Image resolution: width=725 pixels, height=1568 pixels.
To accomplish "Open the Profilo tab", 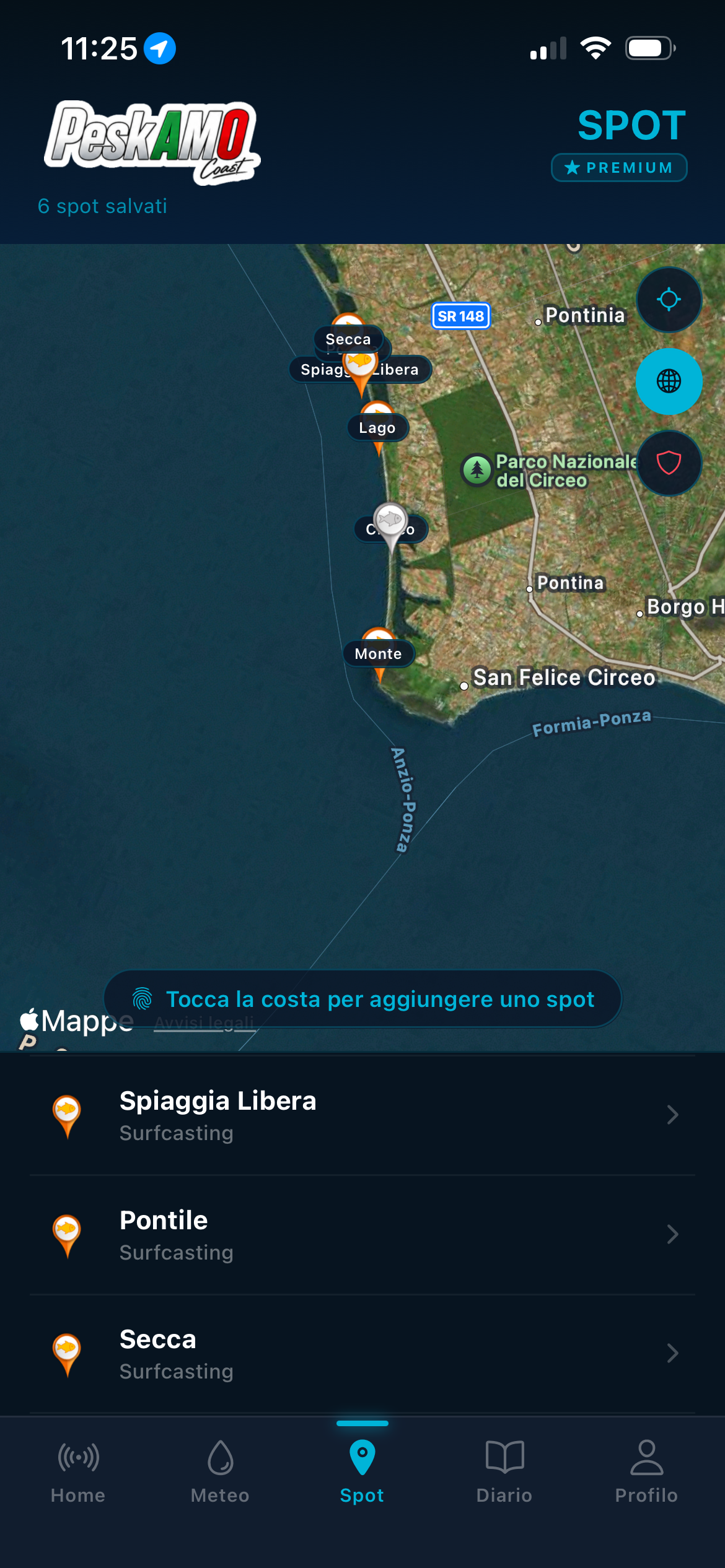I will (646, 1473).
